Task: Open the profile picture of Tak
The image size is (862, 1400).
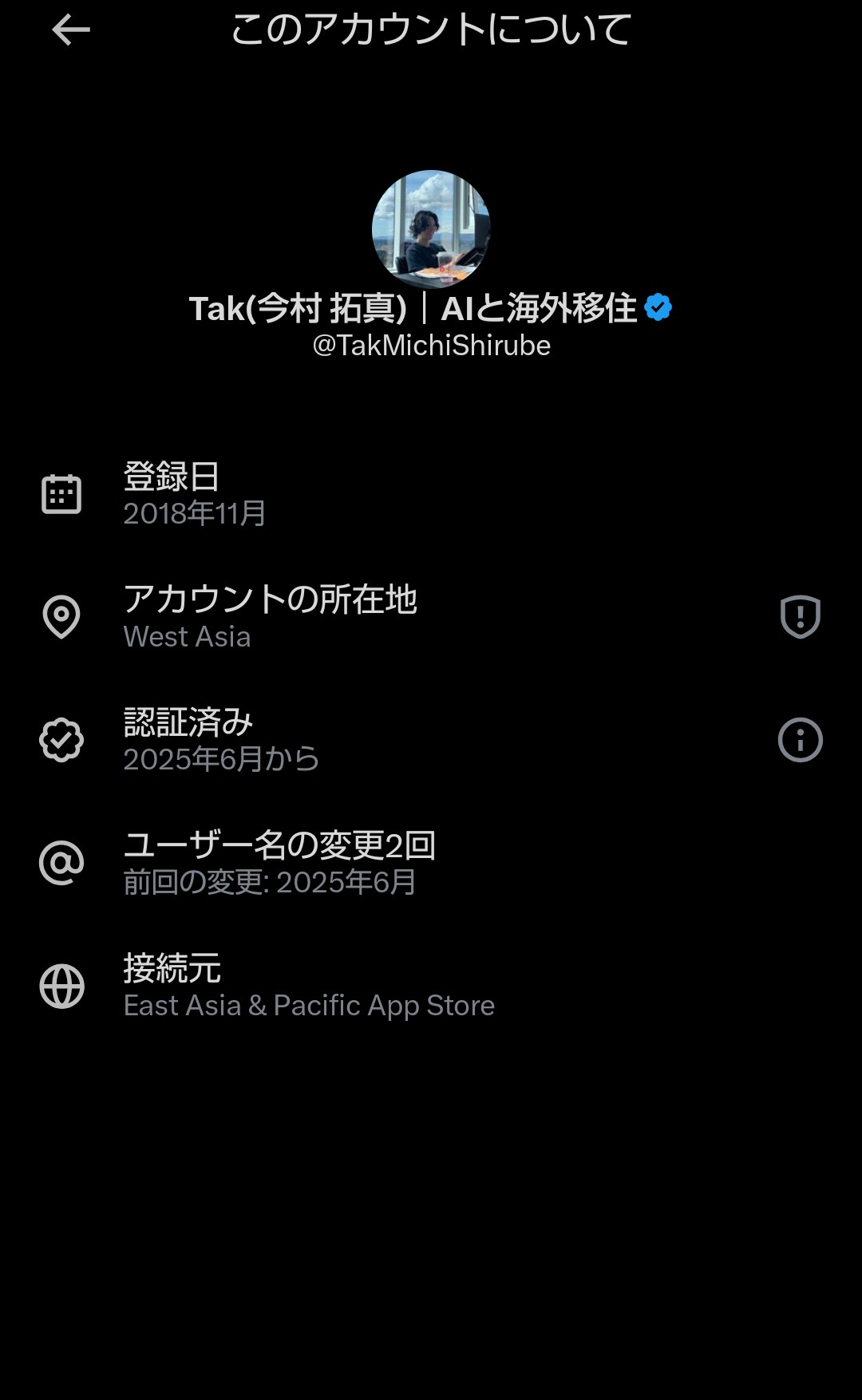Action: pyautogui.click(x=431, y=228)
